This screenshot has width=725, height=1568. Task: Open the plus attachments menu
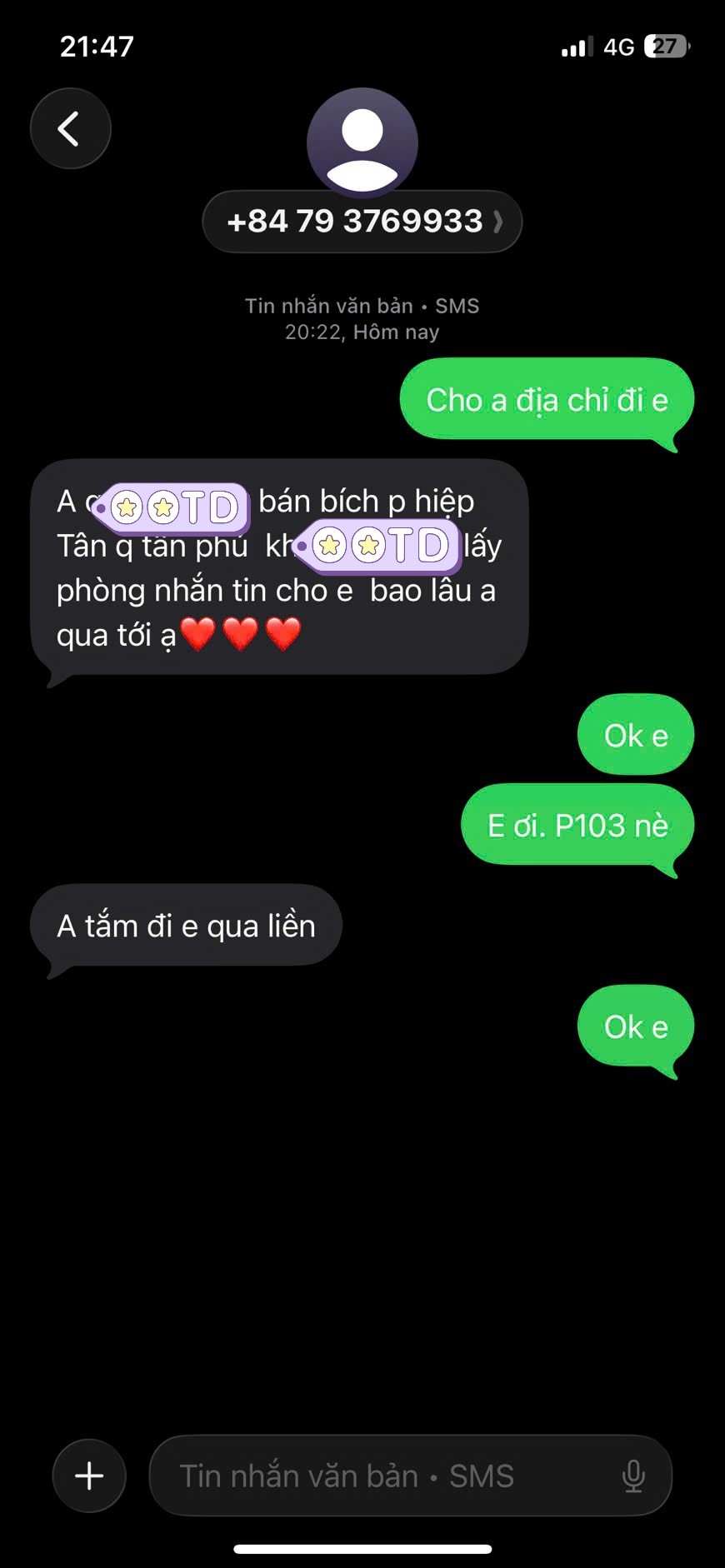coord(89,1476)
